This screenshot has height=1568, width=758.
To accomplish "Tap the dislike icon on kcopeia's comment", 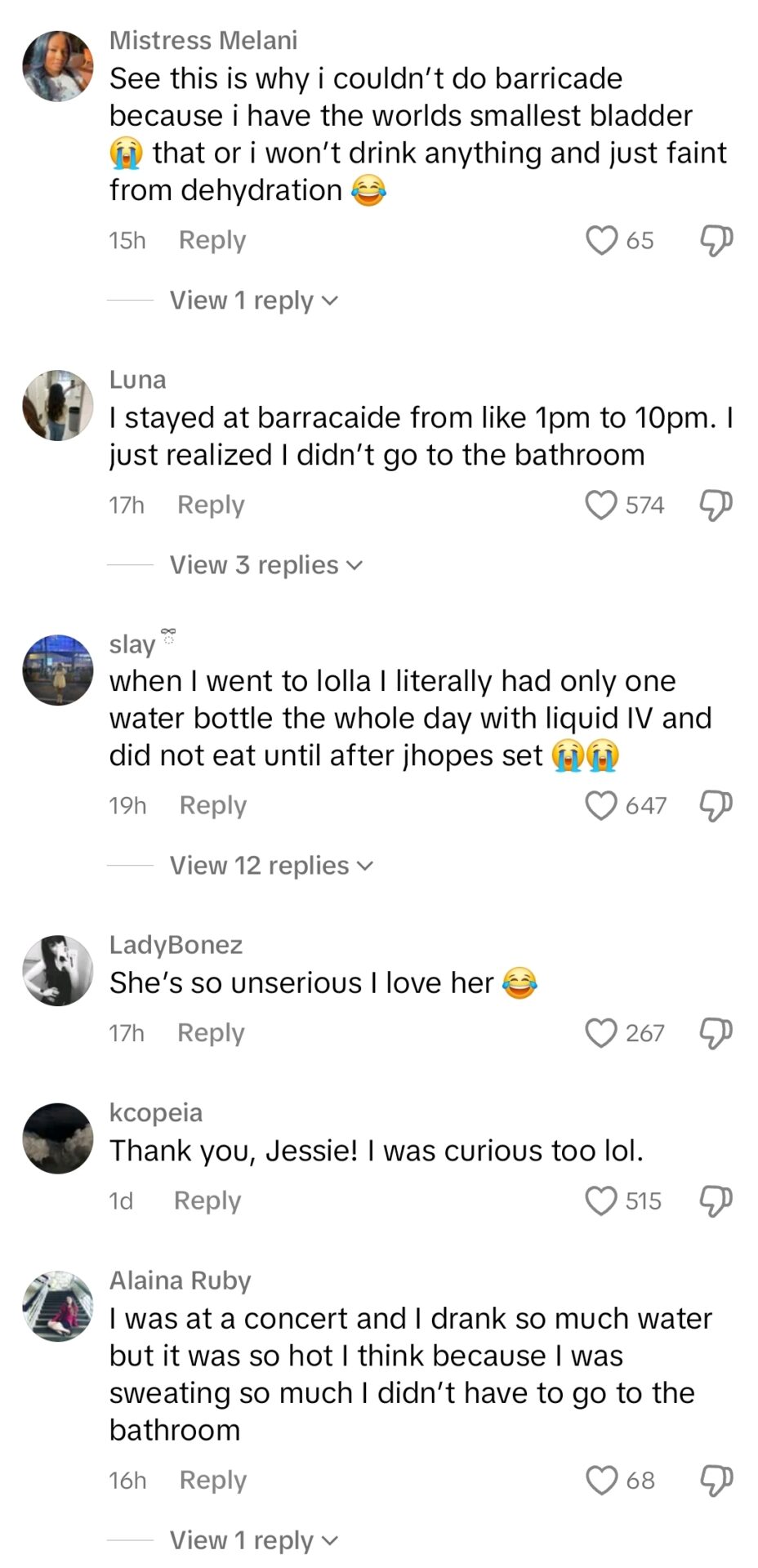I will (715, 1200).
